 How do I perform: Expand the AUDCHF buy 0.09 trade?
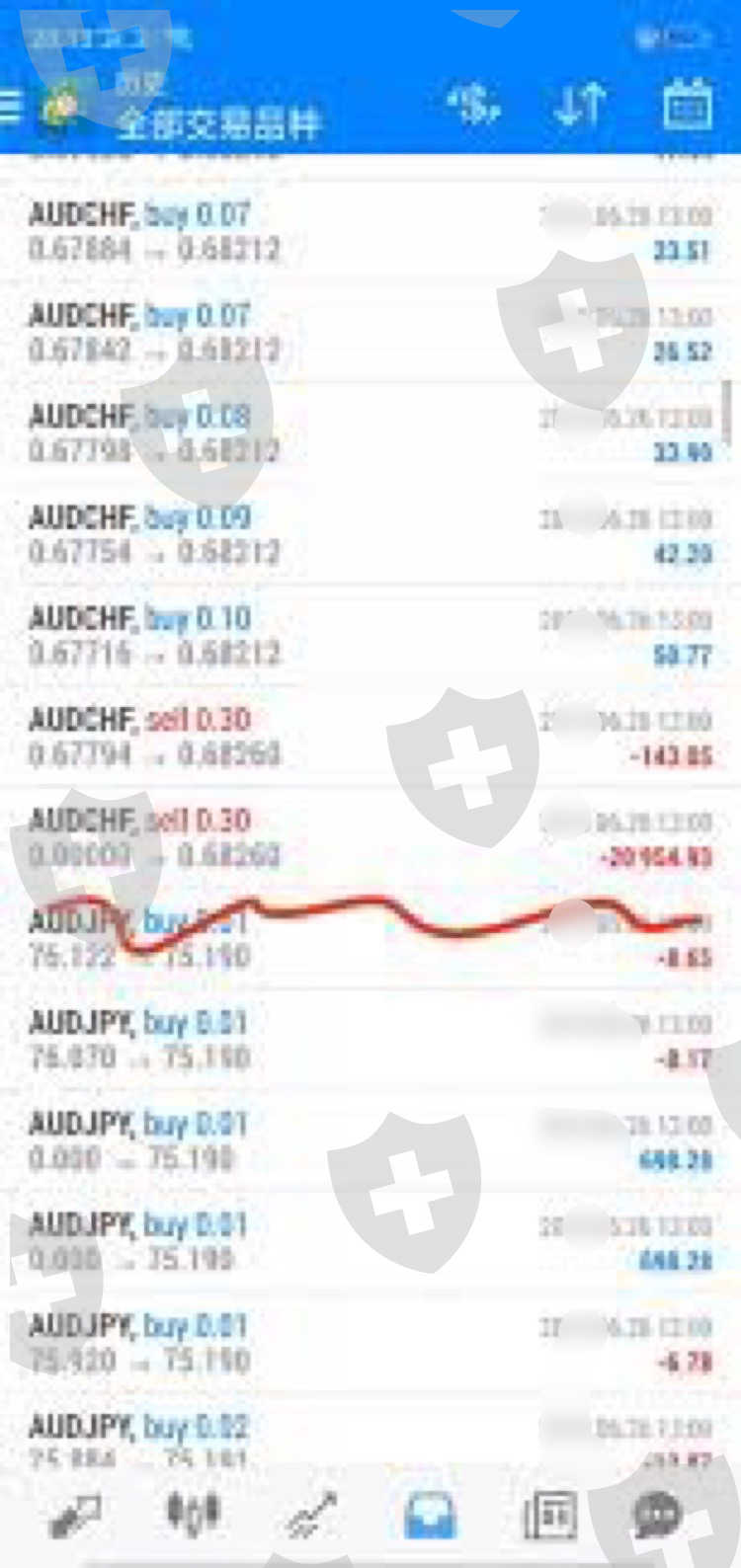370,535
